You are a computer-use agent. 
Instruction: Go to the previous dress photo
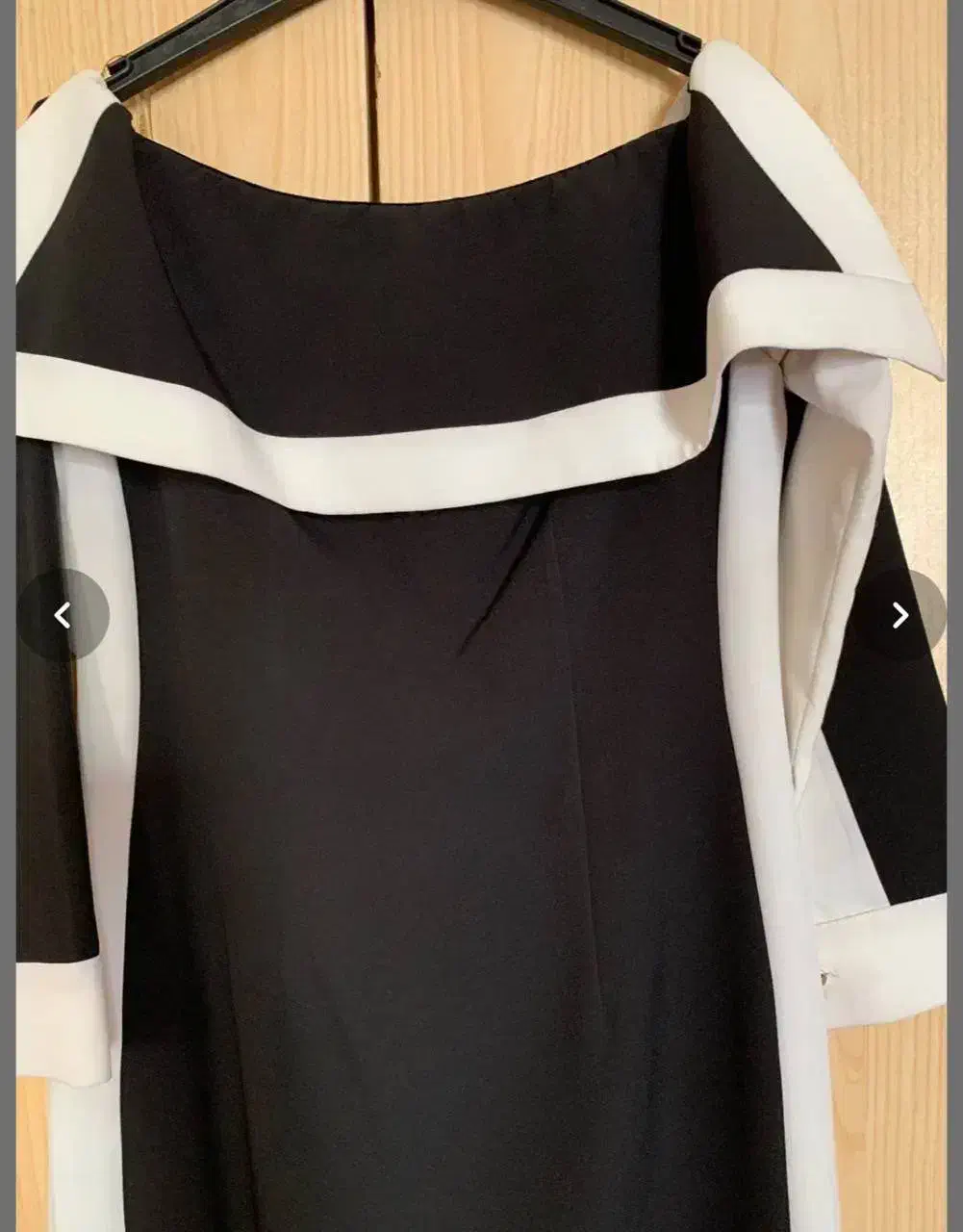click(x=63, y=615)
